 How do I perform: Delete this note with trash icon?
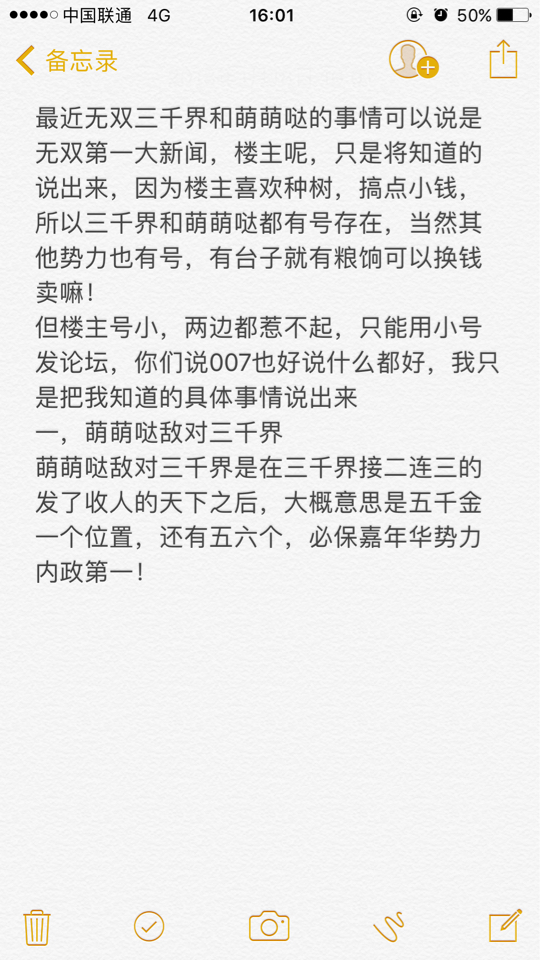tap(37, 927)
